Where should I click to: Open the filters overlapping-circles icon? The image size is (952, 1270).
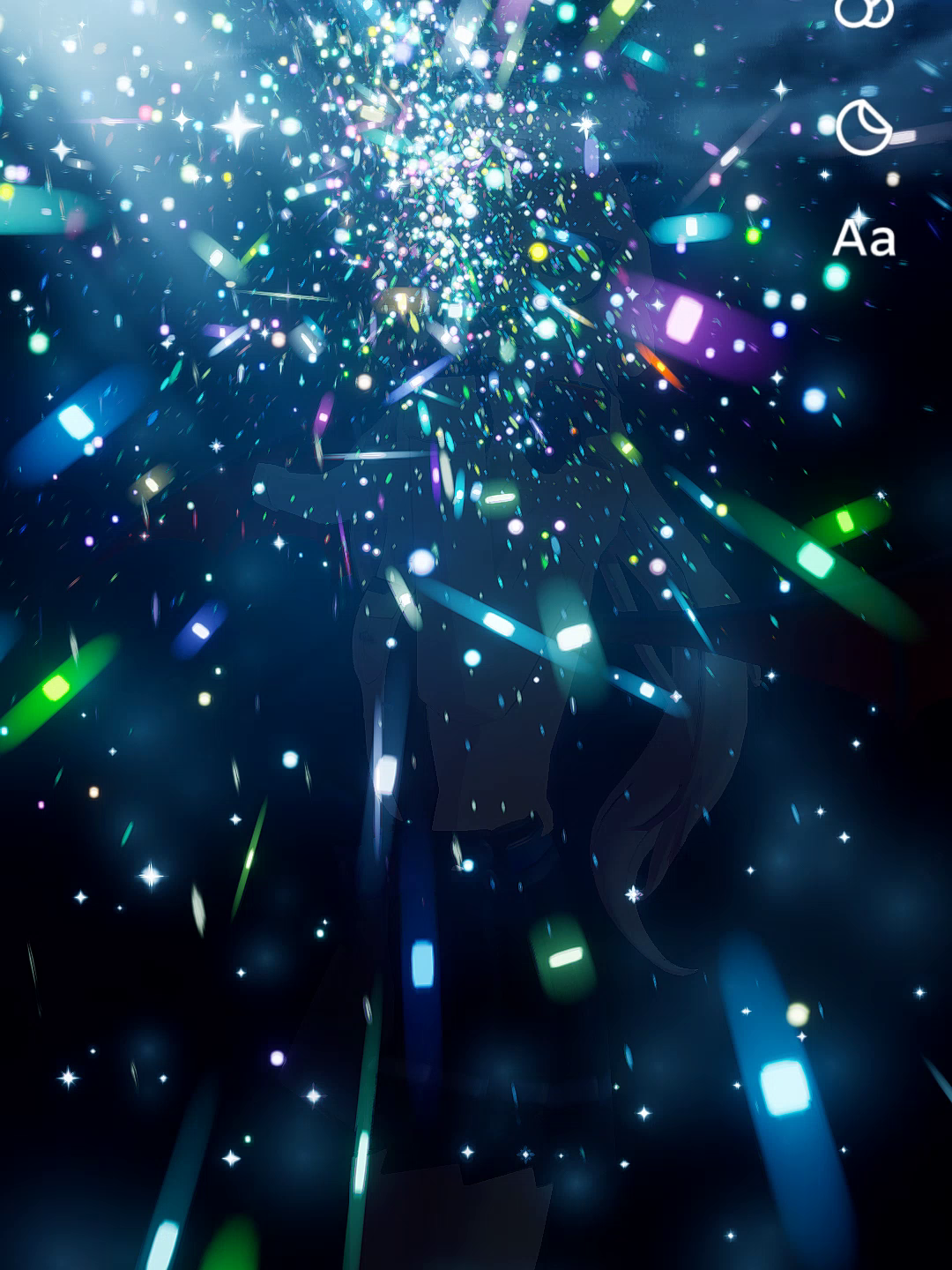pos(864,11)
